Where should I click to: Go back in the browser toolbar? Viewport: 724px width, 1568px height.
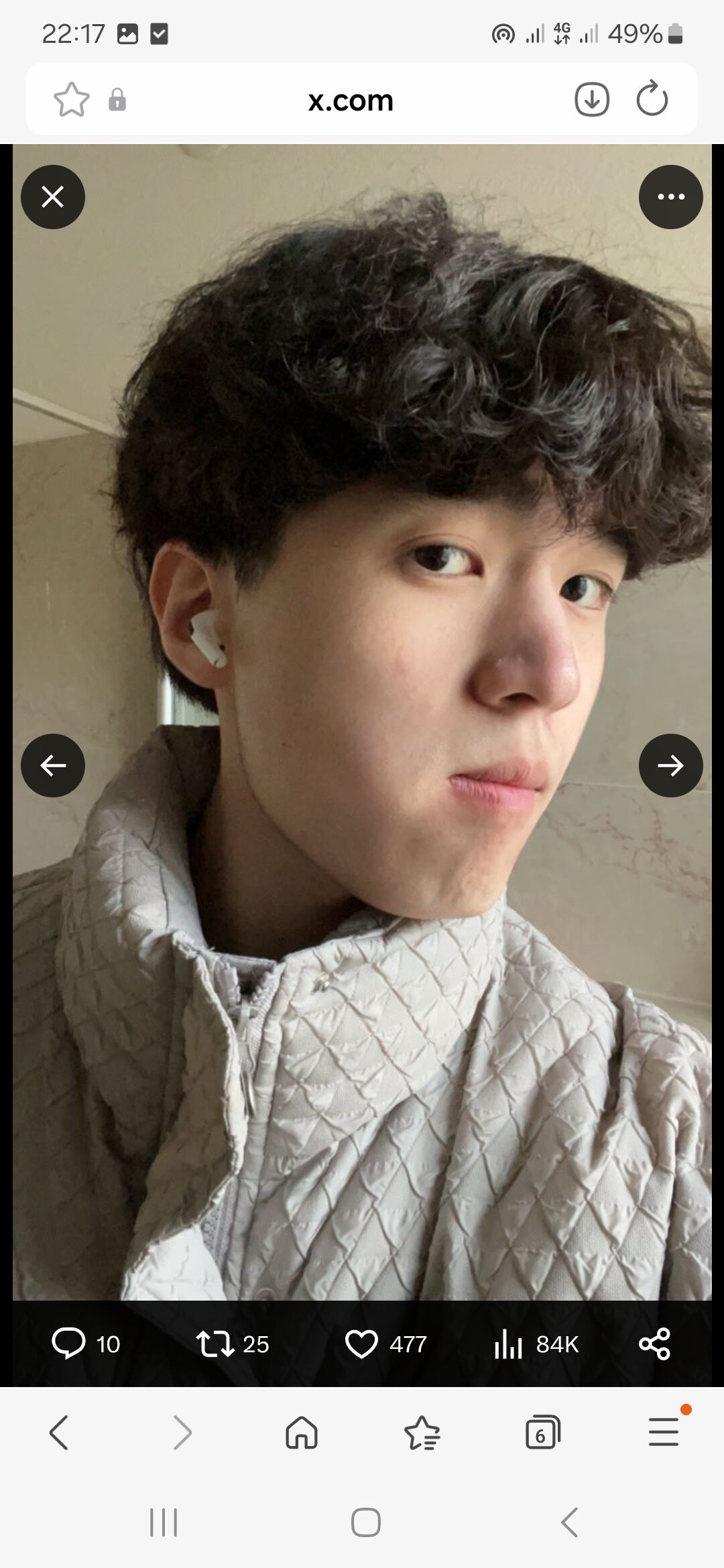point(59,1433)
